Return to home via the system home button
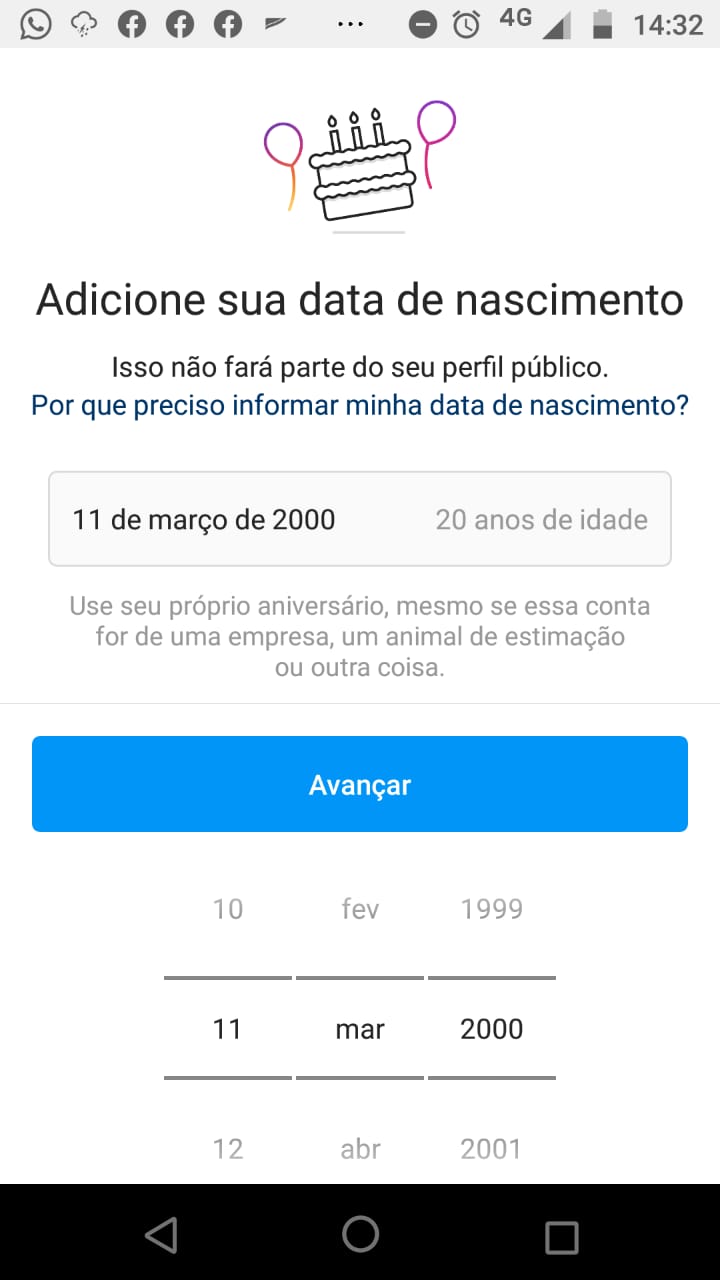 360,1234
